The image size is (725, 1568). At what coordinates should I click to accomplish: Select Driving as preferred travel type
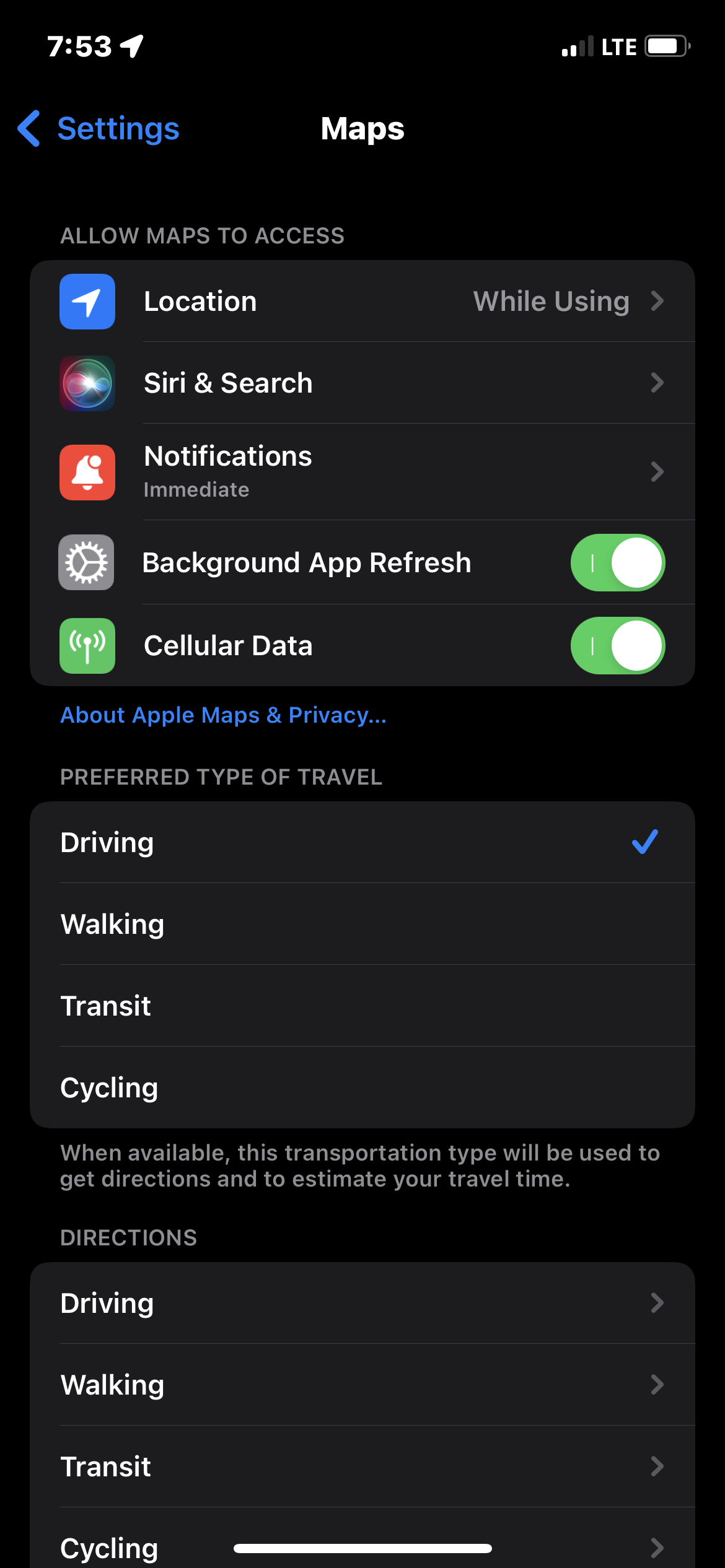pos(362,842)
